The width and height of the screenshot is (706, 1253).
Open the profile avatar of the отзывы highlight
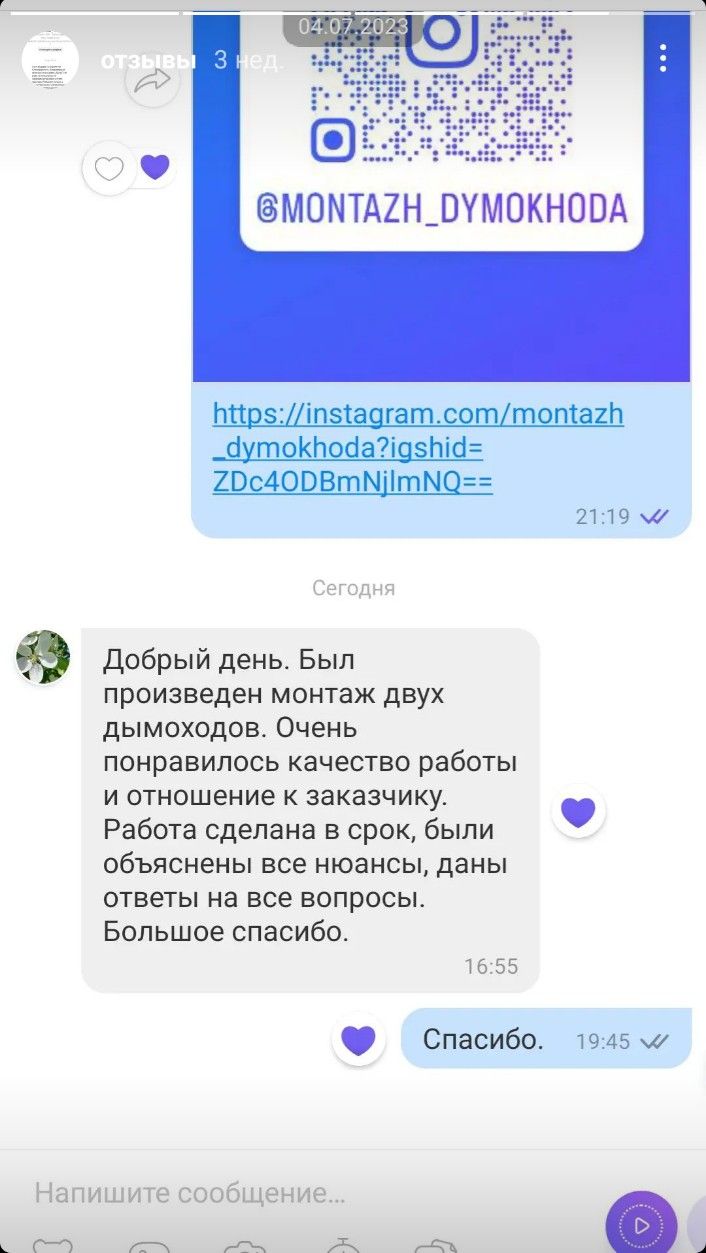point(50,59)
